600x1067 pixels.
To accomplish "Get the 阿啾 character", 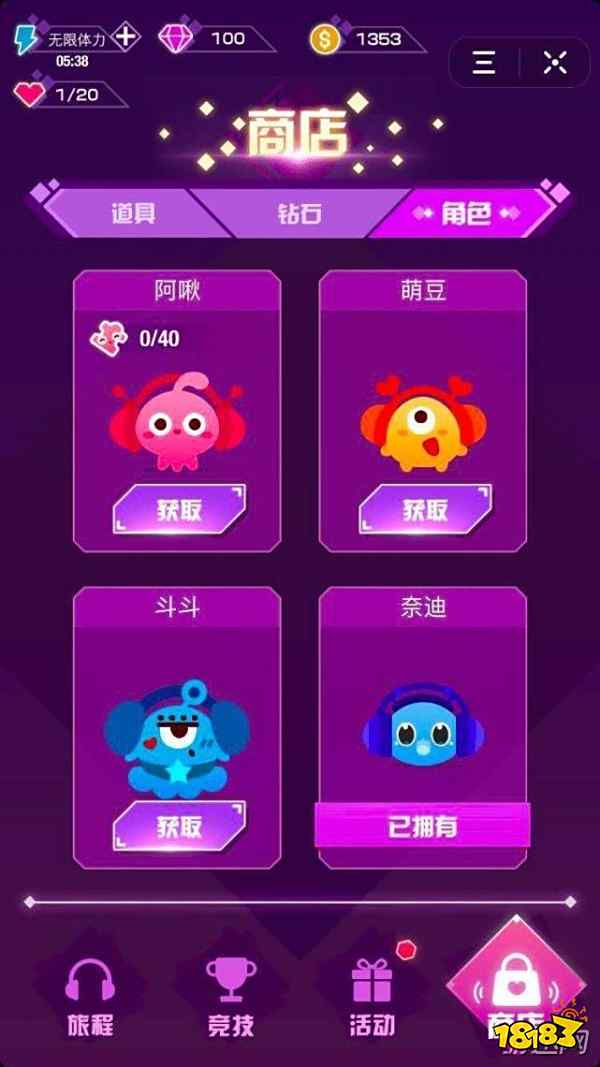I will (x=179, y=510).
